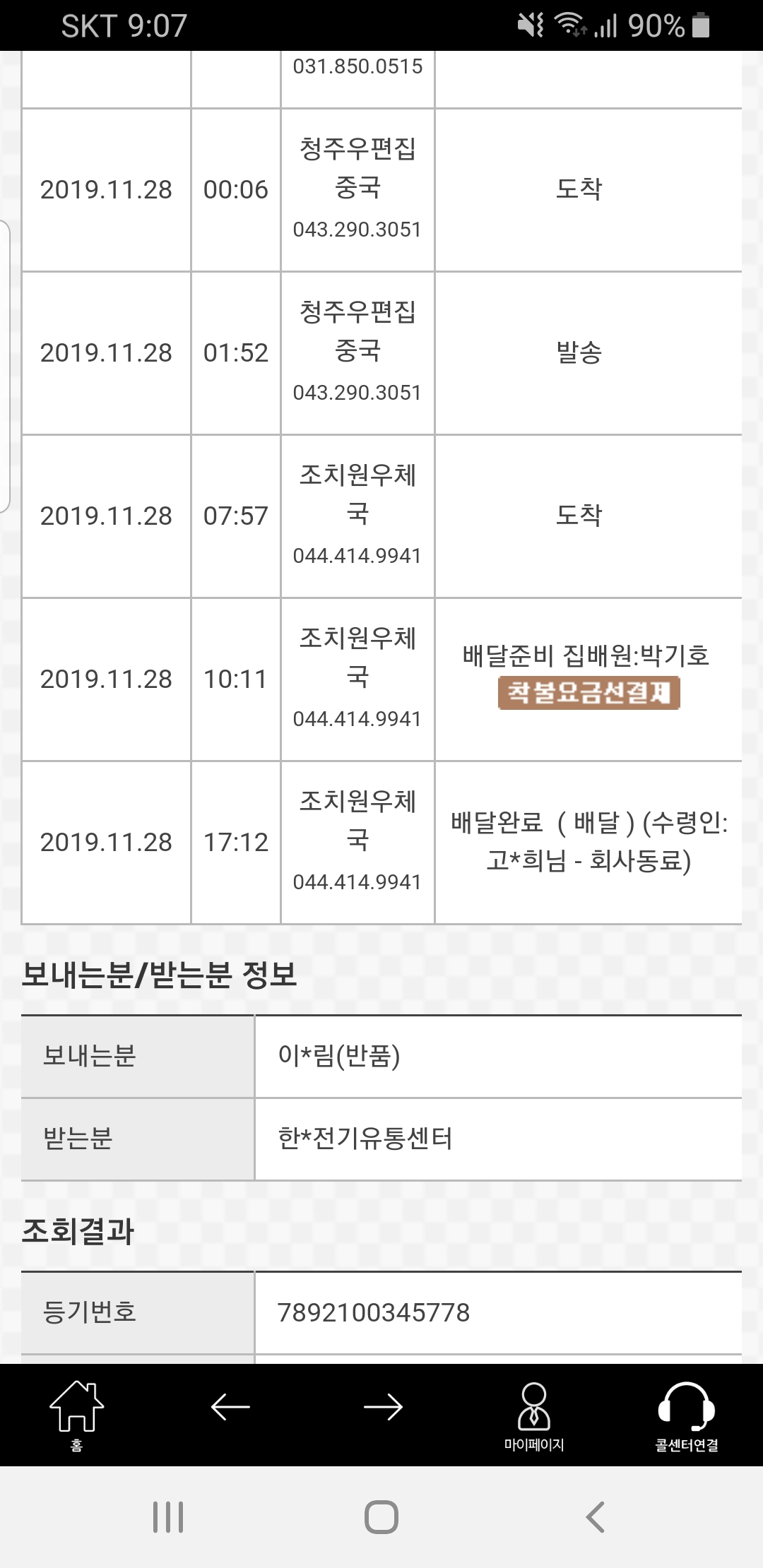
Task: Tap the system back button
Action: pyautogui.click(x=596, y=1517)
